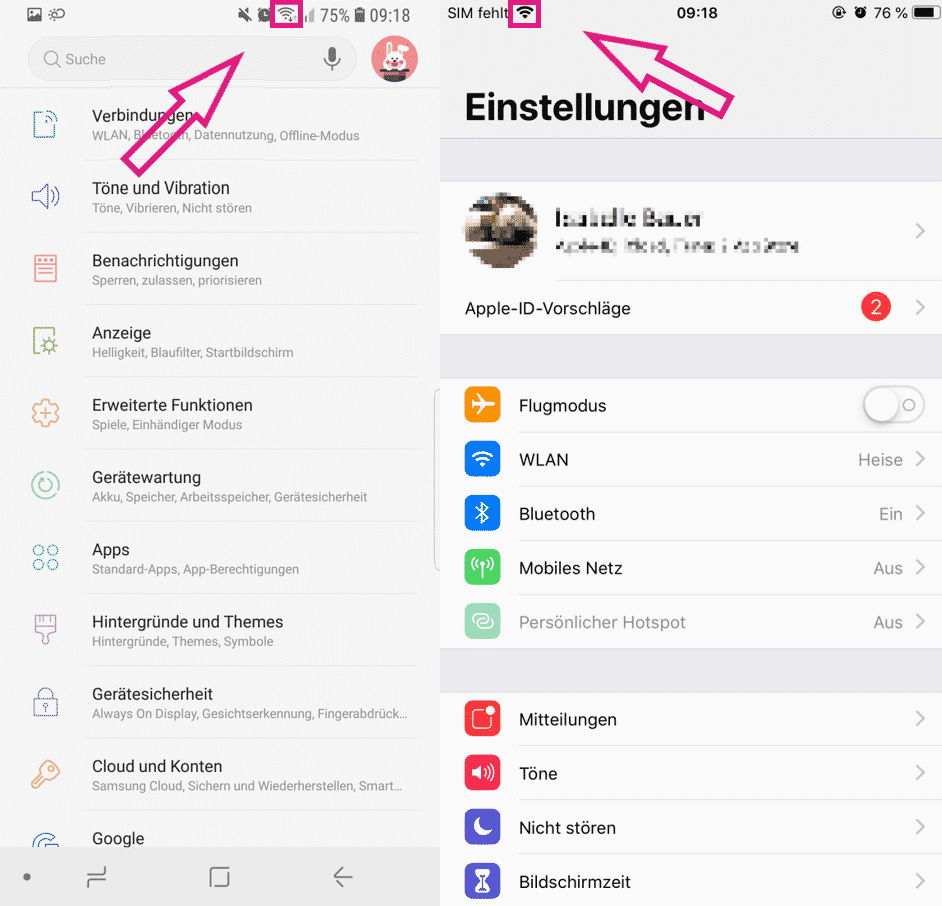Open Mobiles Netz settings
The width and height of the screenshot is (942, 906).
[x=690, y=568]
